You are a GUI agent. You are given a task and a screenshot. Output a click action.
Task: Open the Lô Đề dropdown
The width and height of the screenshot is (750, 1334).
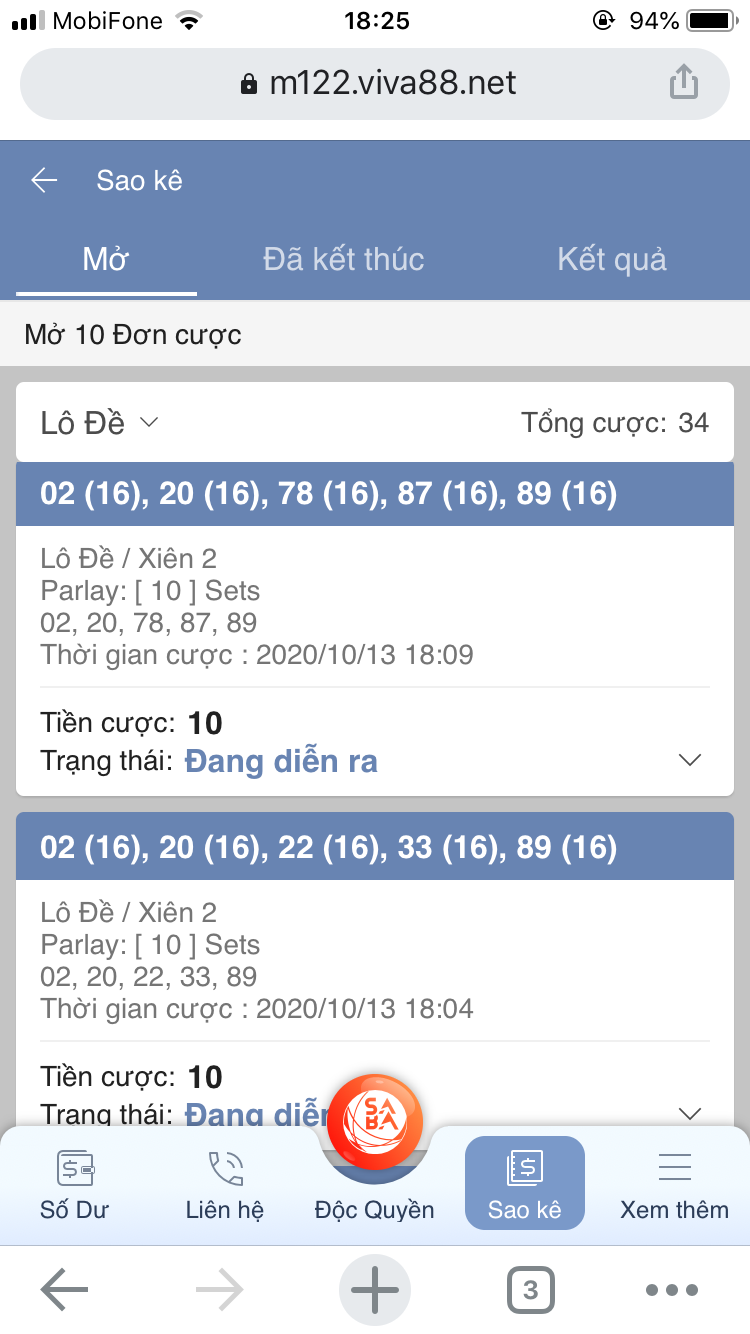click(100, 423)
